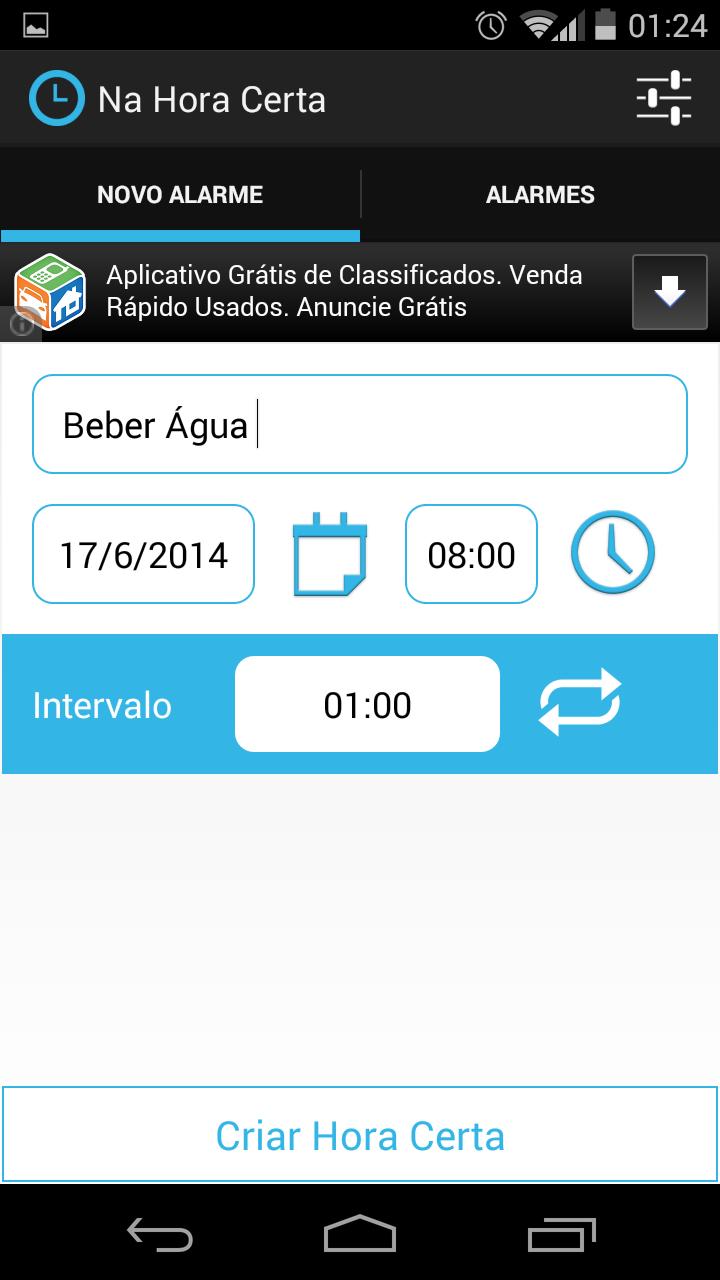720x1280 pixels.
Task: Open the settings sliders icon
Action: point(664,98)
